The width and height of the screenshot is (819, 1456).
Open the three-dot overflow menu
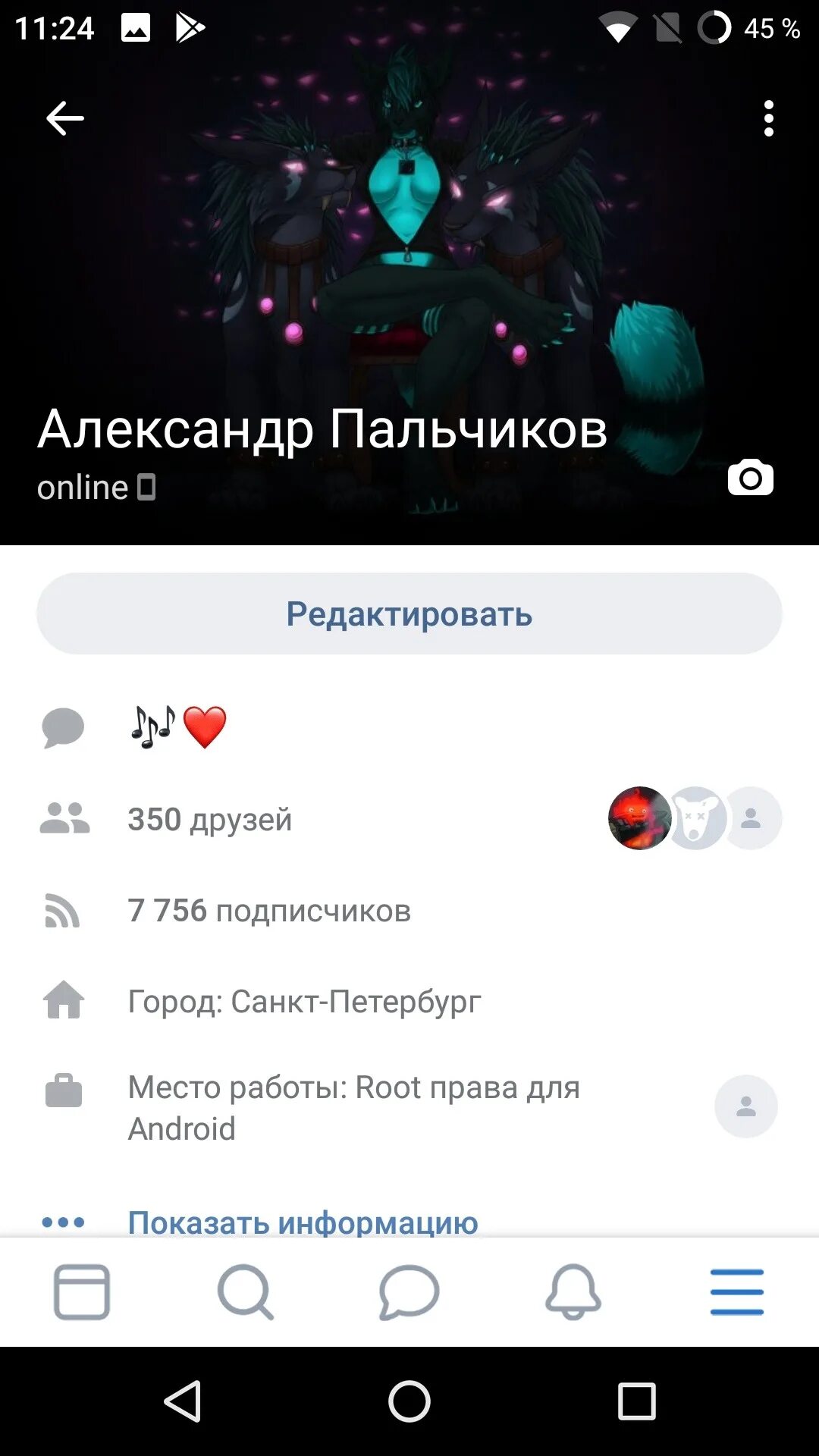[768, 118]
